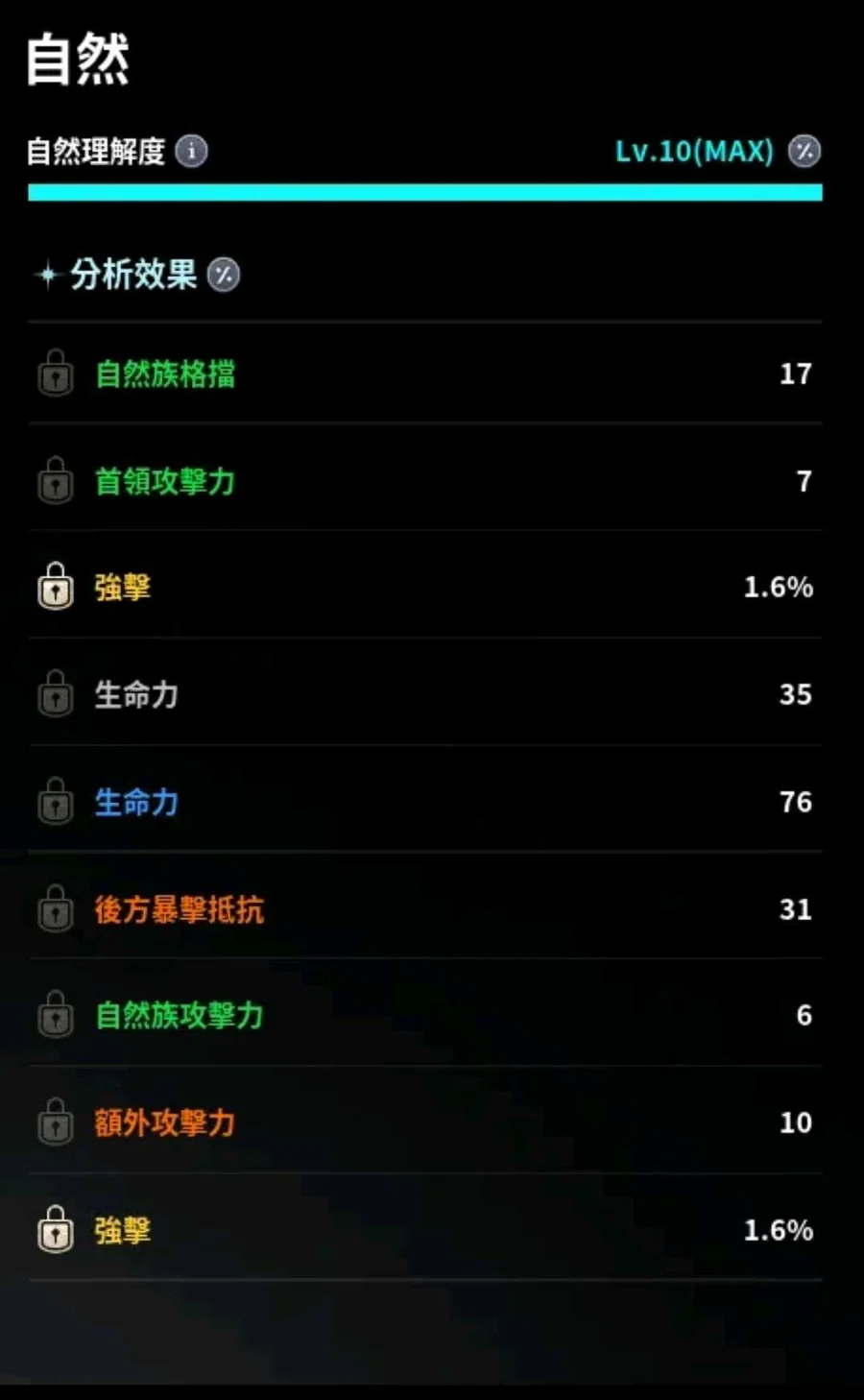The height and width of the screenshot is (1400, 864).
Task: Lock the 自然族攻擊力 effect
Action: (x=56, y=1015)
